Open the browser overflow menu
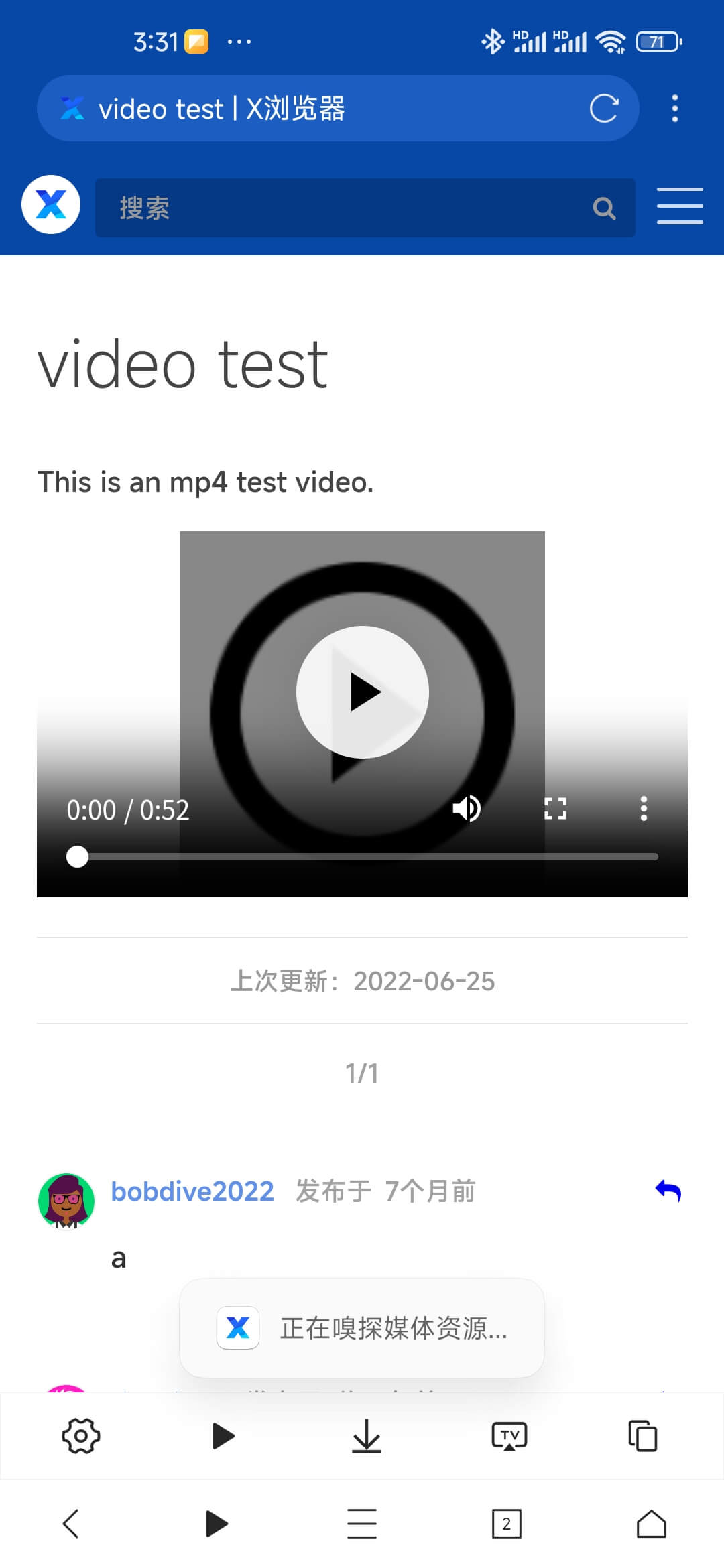This screenshot has width=724, height=1568. pyautogui.click(x=674, y=109)
